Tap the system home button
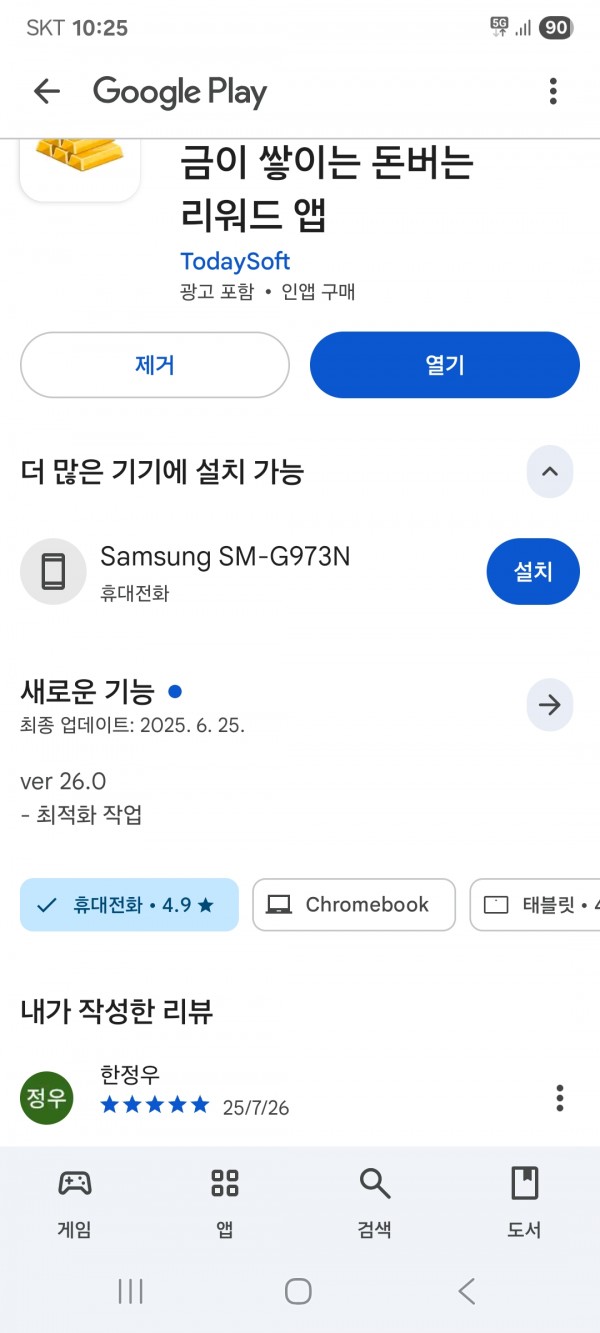The image size is (600, 1333). coord(298,1292)
